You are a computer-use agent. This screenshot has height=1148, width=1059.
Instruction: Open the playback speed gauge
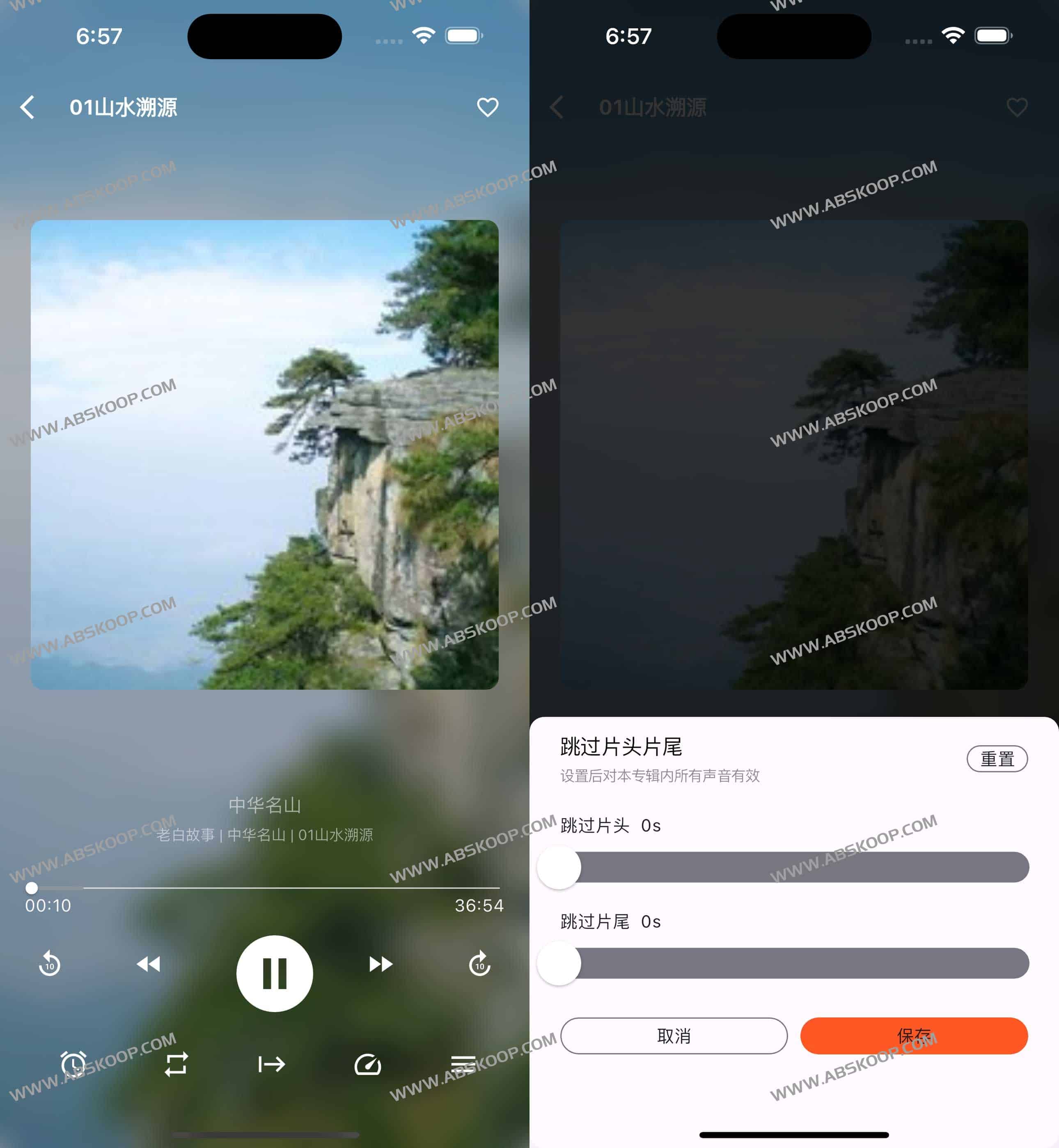pyautogui.click(x=367, y=1064)
